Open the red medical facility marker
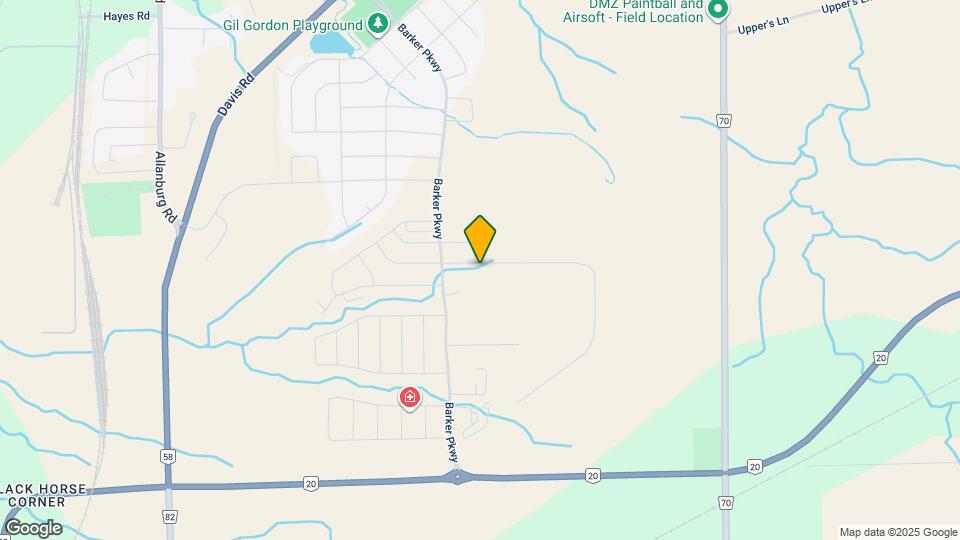The height and width of the screenshot is (540, 960). coord(410,398)
